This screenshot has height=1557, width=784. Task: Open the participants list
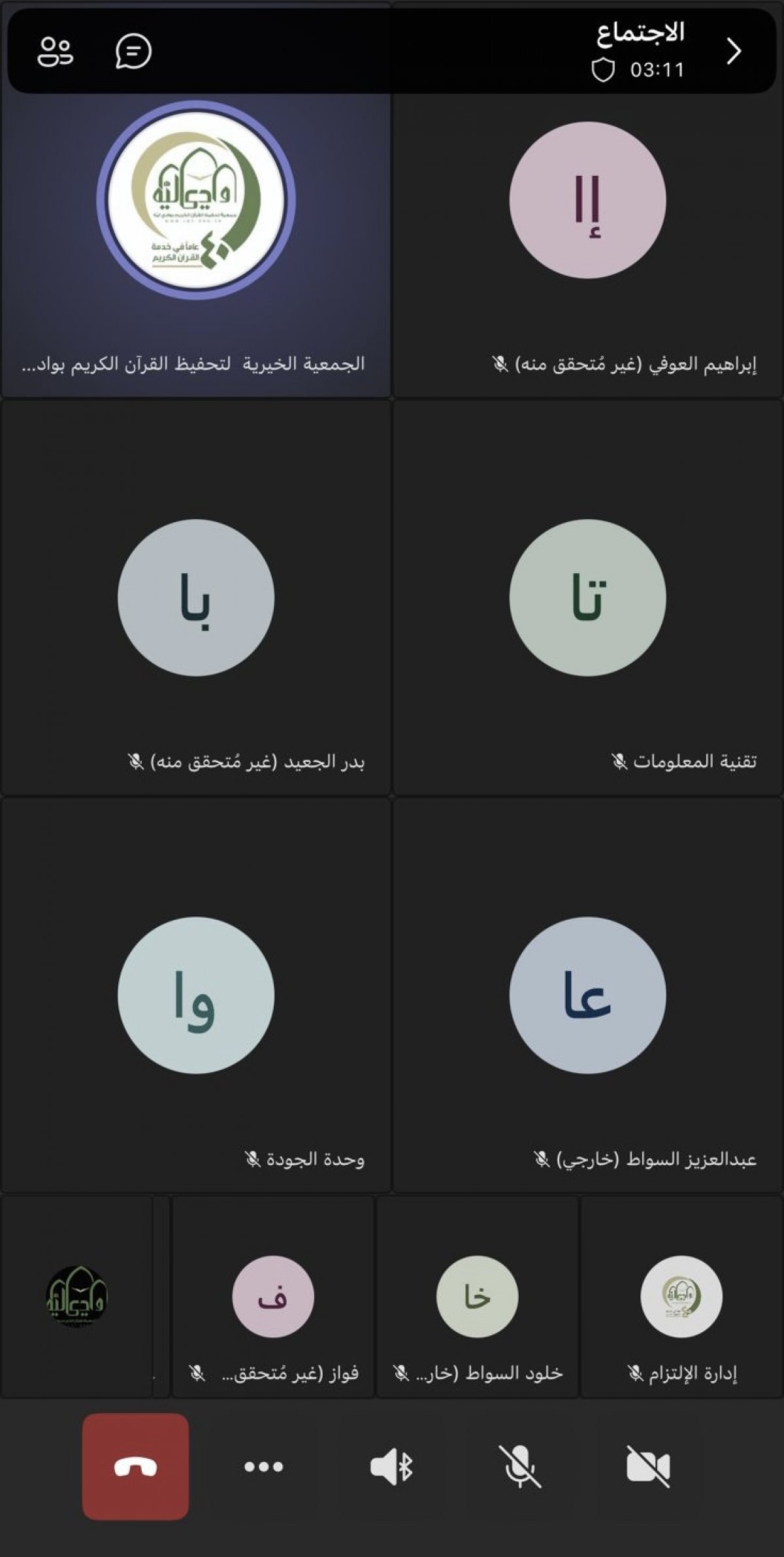pyautogui.click(x=56, y=52)
